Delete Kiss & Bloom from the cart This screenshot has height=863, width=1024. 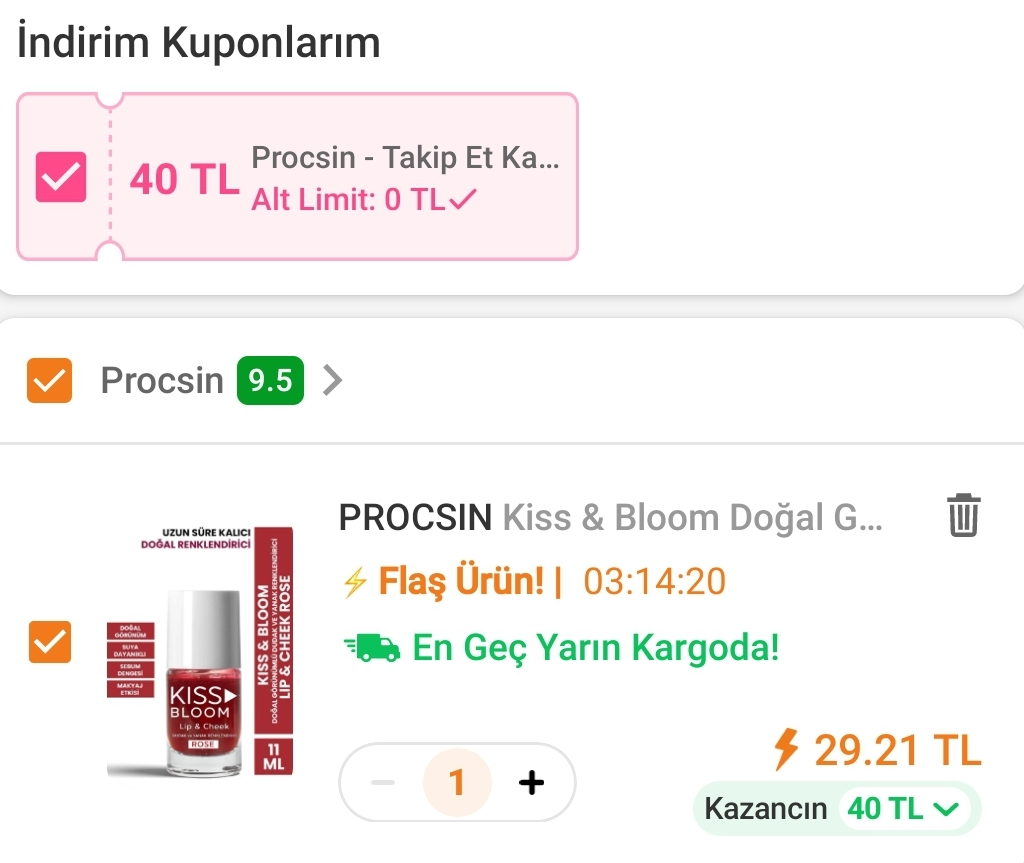(x=963, y=515)
